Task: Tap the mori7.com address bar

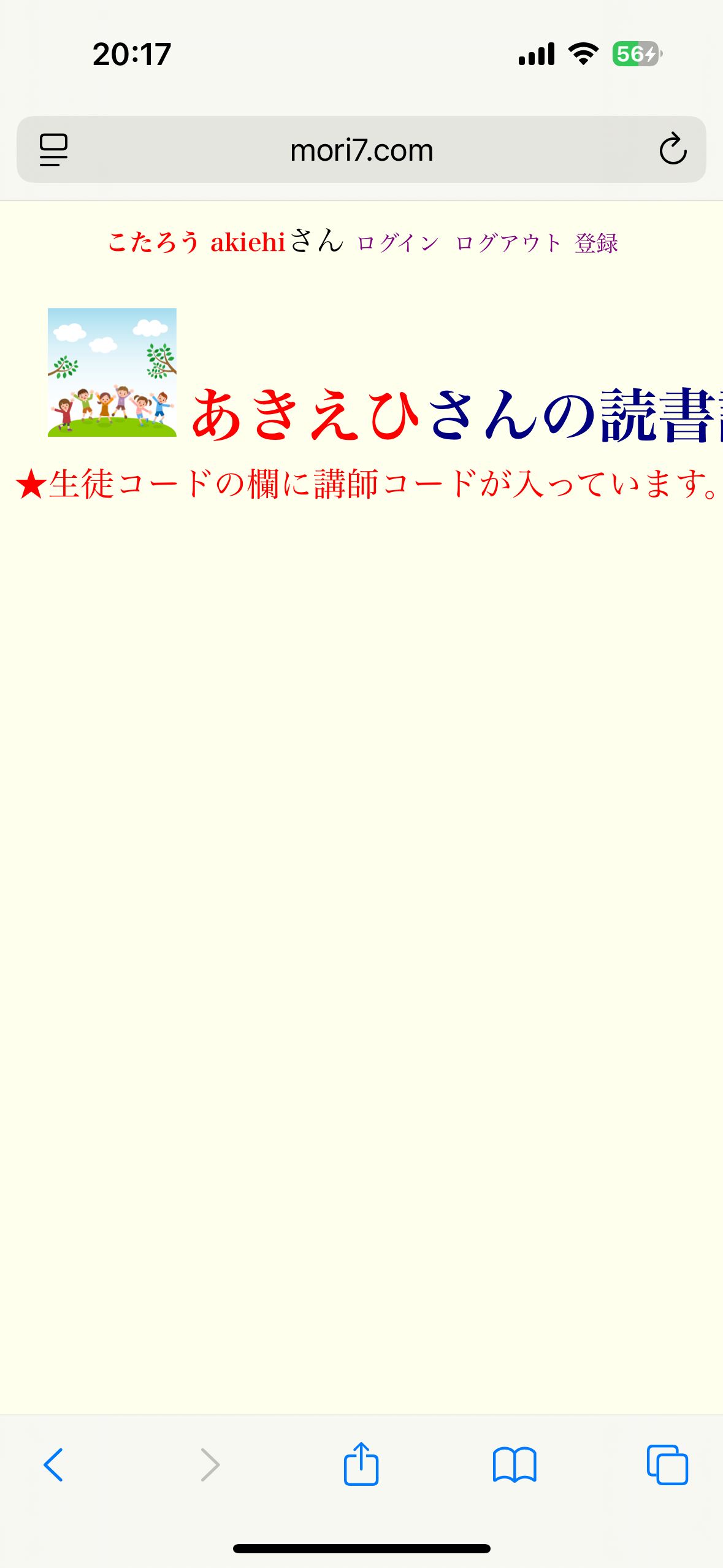Action: [361, 150]
